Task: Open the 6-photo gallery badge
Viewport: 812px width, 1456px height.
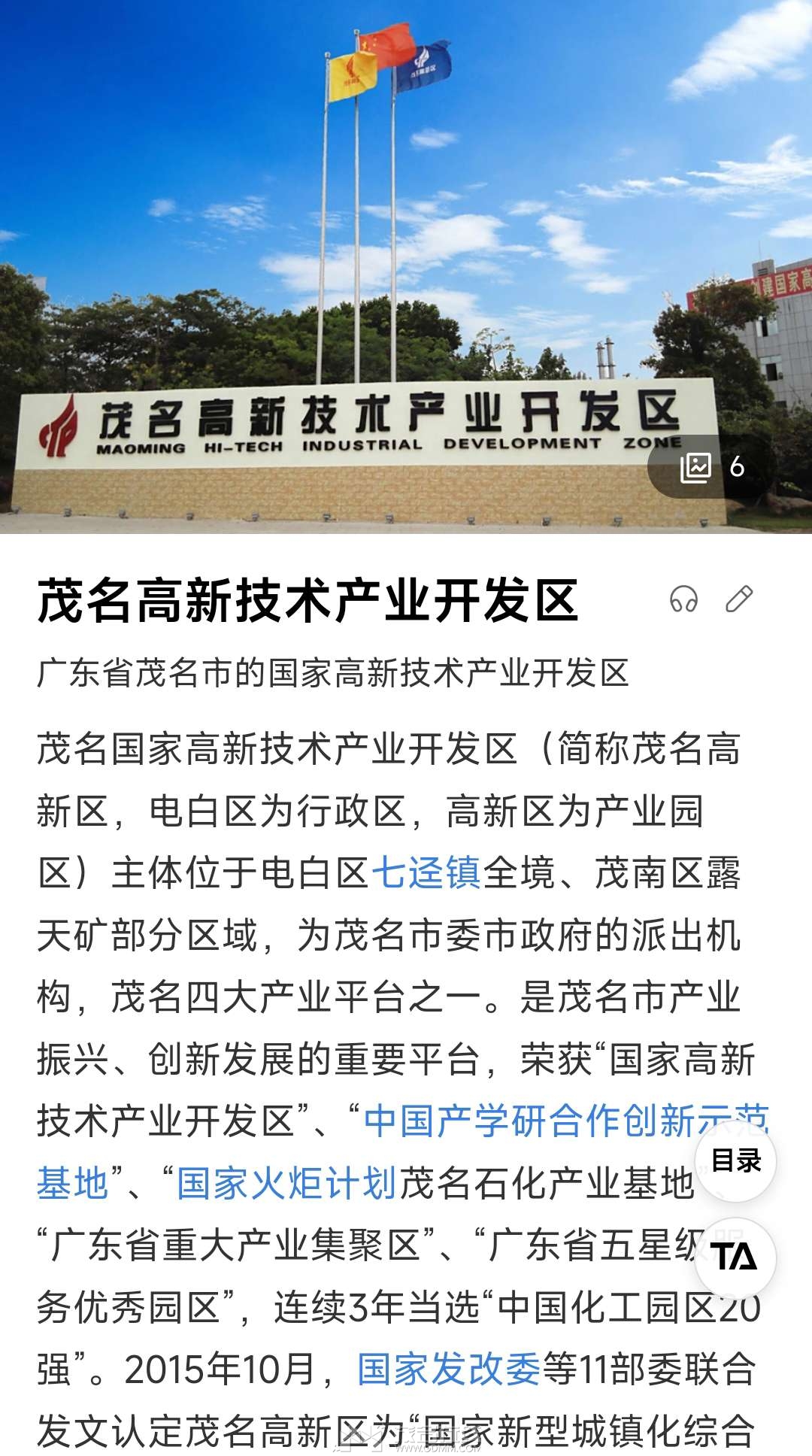Action: coord(711,467)
